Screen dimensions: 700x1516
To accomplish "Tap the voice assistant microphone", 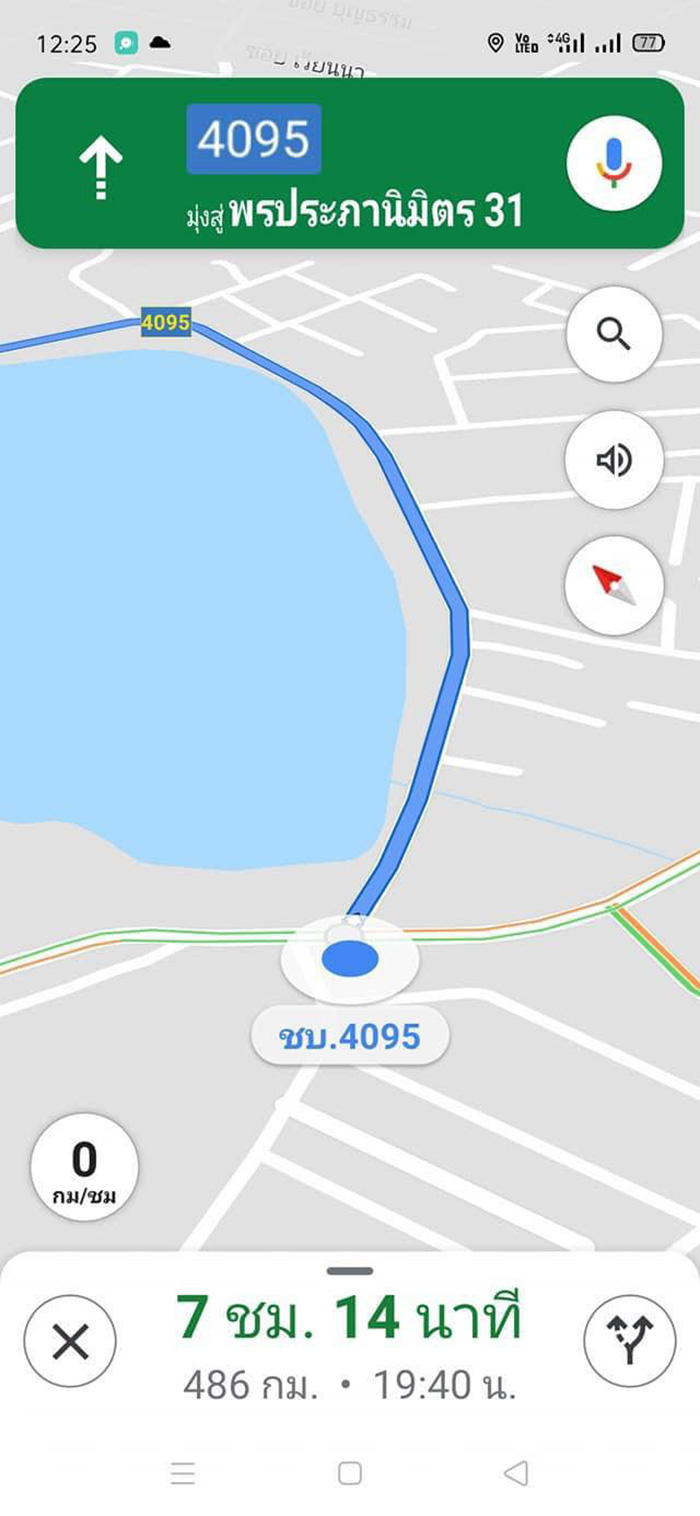I will point(614,163).
